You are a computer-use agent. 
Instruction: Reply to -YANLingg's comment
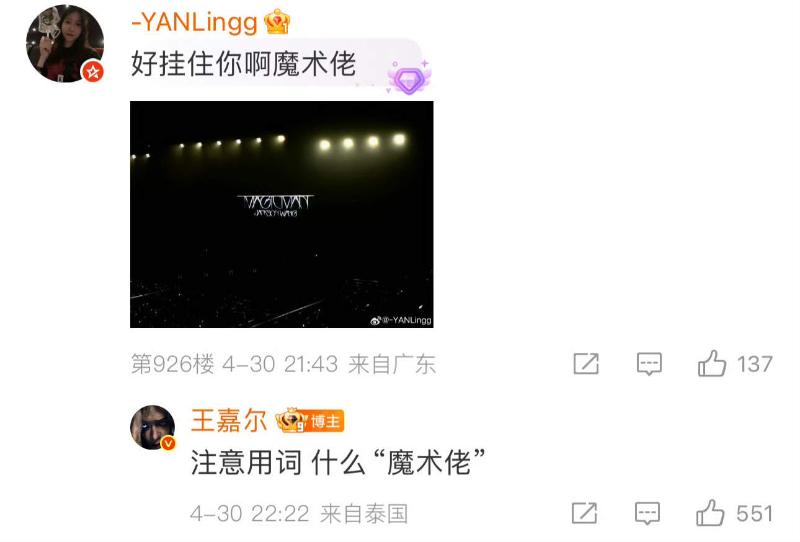click(650, 364)
